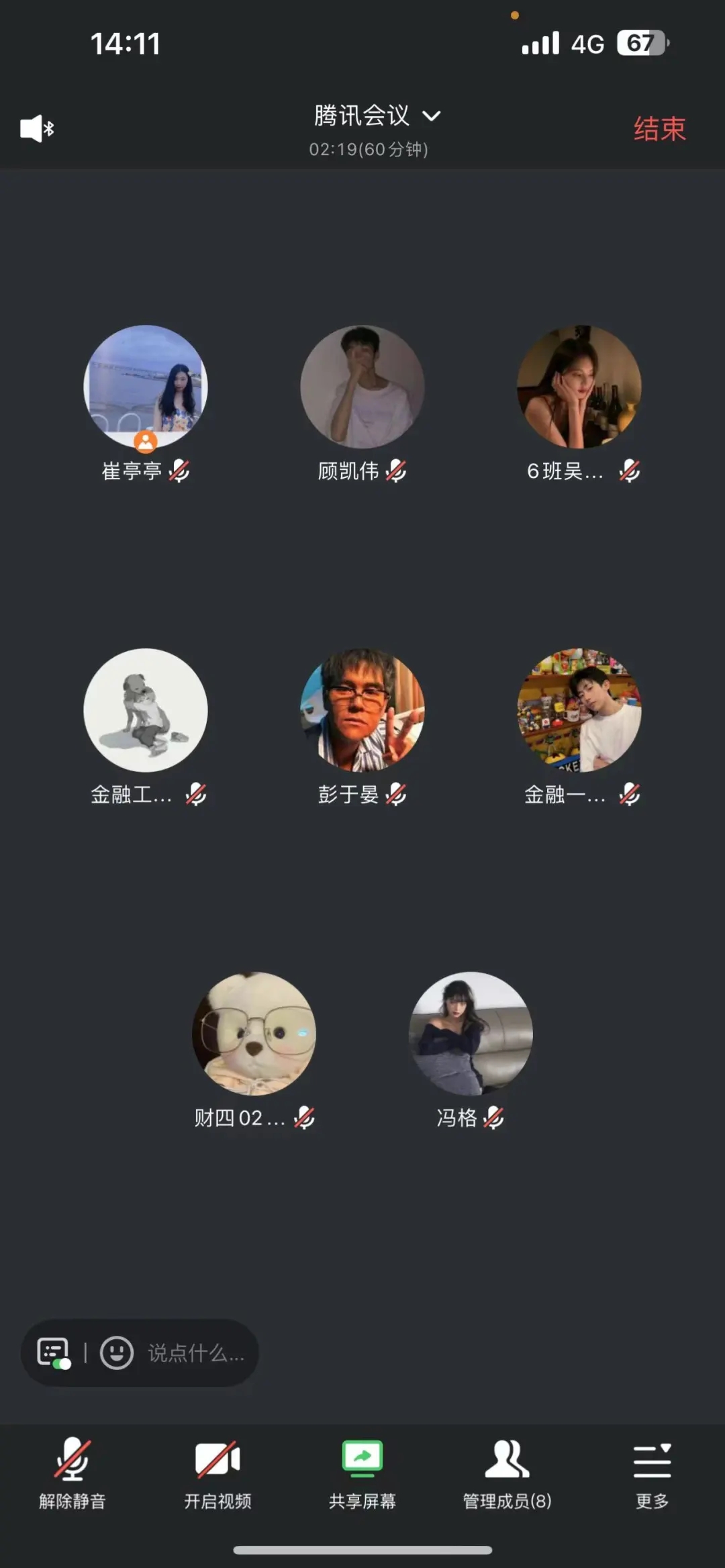Image resolution: width=725 pixels, height=1568 pixels.
Task: Tap the 说点什么 chat input field
Action: (x=196, y=1353)
